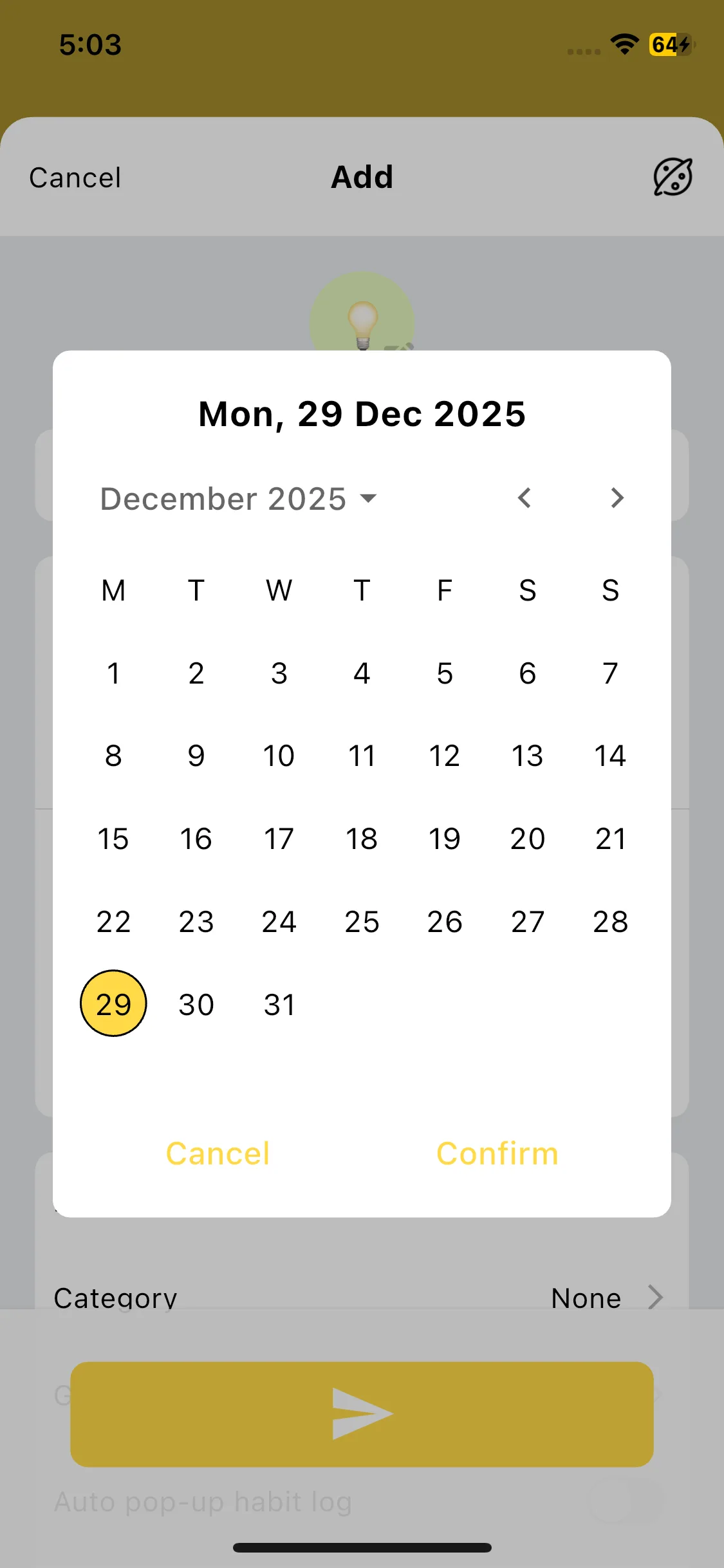Select the 14th on the calendar
The image size is (724, 1568).
coord(610,756)
